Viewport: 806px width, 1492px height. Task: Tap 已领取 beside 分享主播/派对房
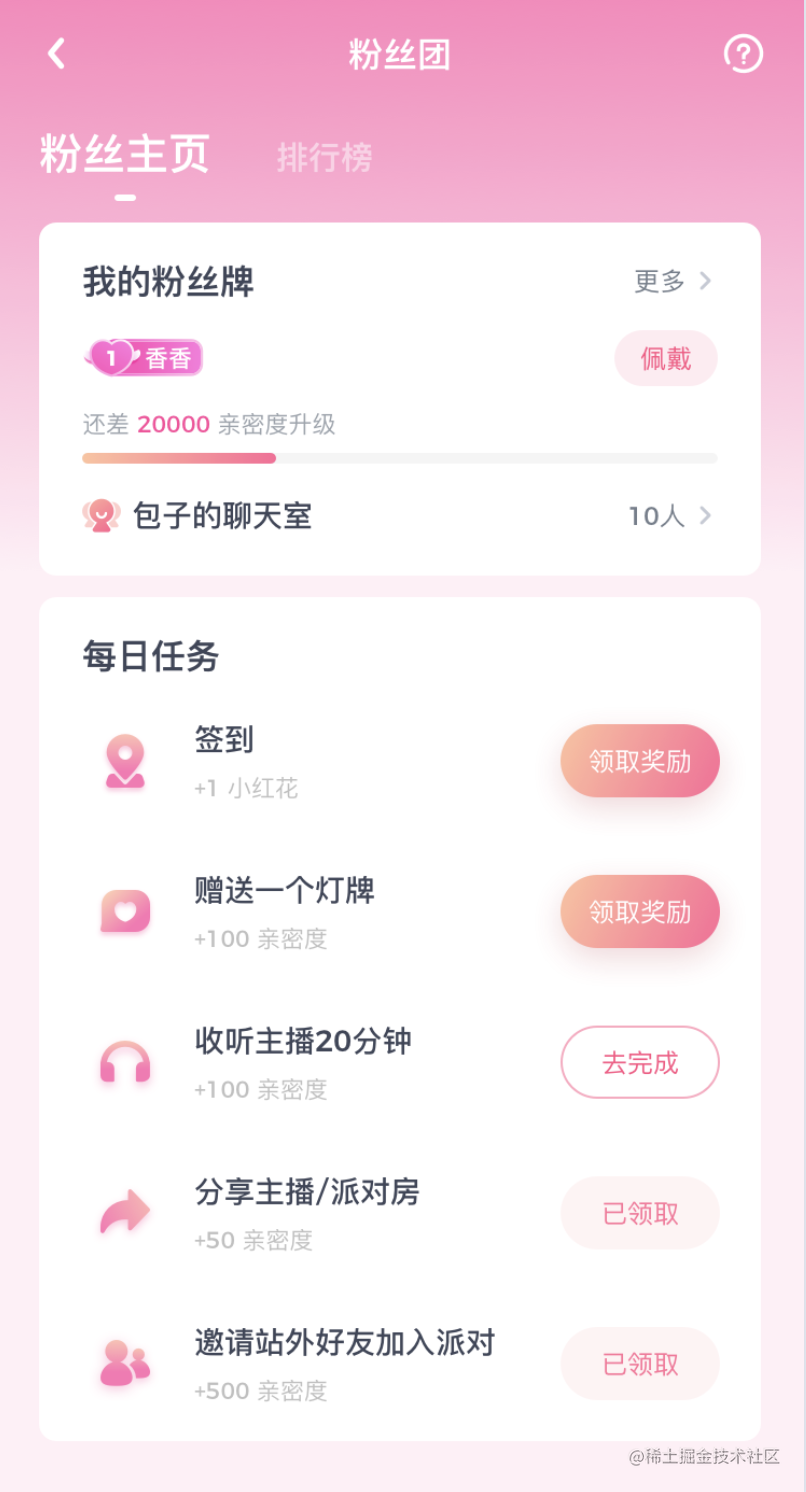[x=640, y=1213]
